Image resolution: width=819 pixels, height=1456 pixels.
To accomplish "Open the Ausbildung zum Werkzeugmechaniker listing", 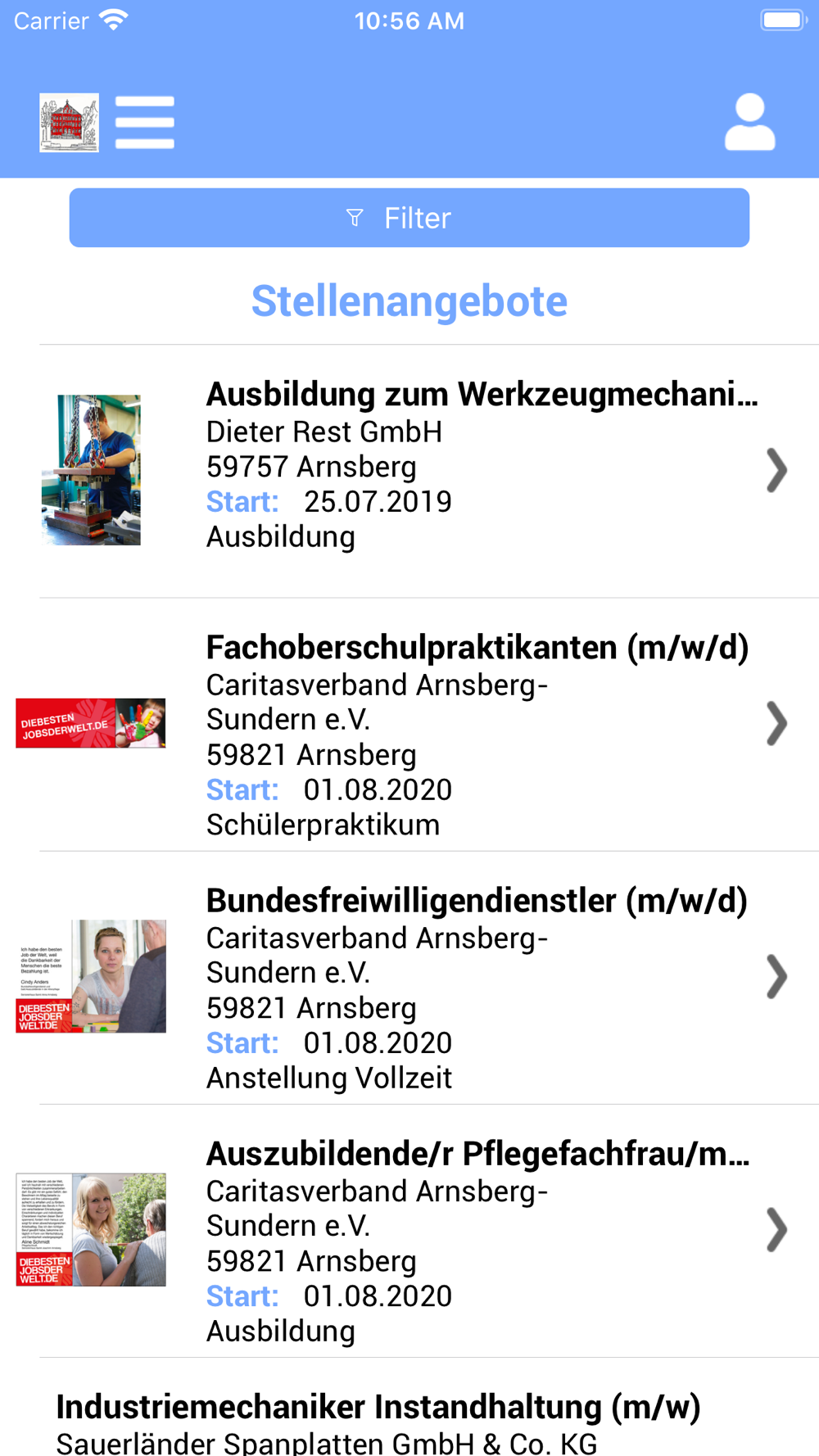I will [x=409, y=471].
